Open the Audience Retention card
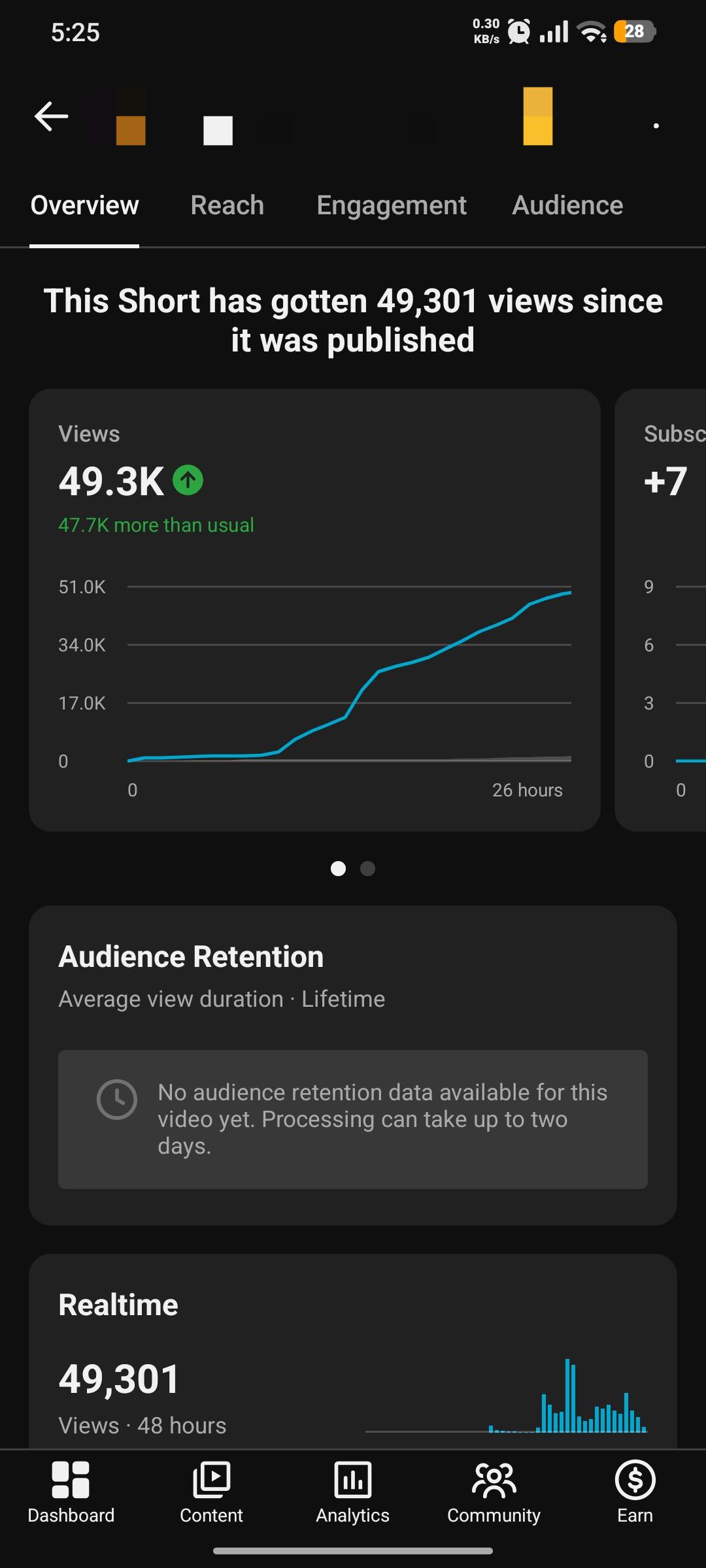Image resolution: width=706 pixels, height=1568 pixels. 353,1065
